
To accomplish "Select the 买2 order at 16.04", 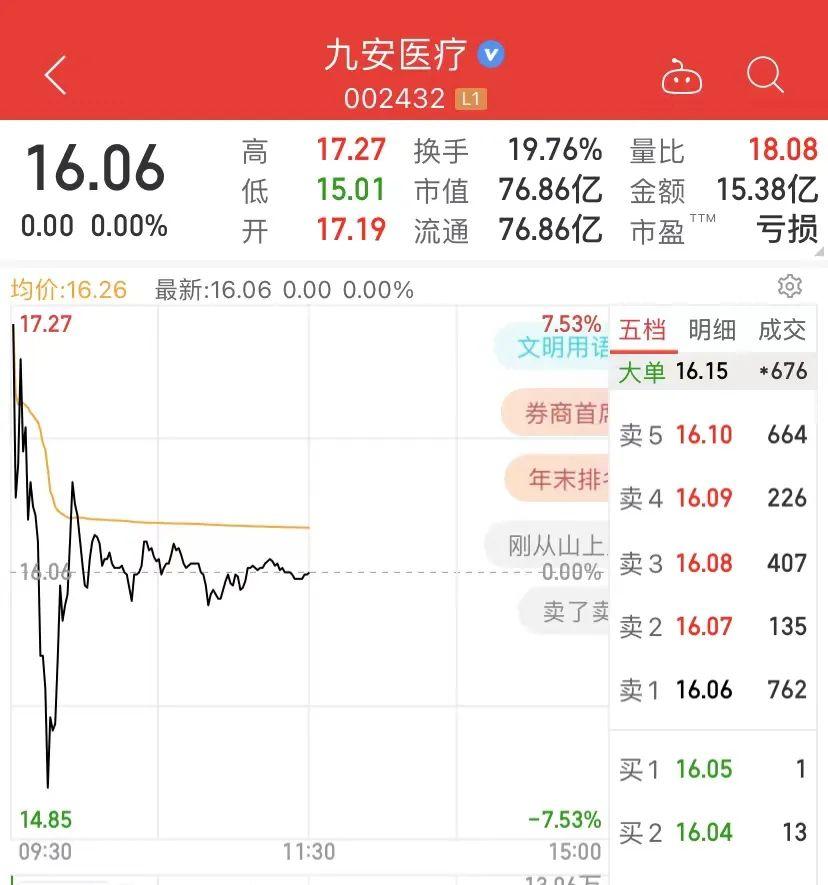I will click(x=712, y=832).
